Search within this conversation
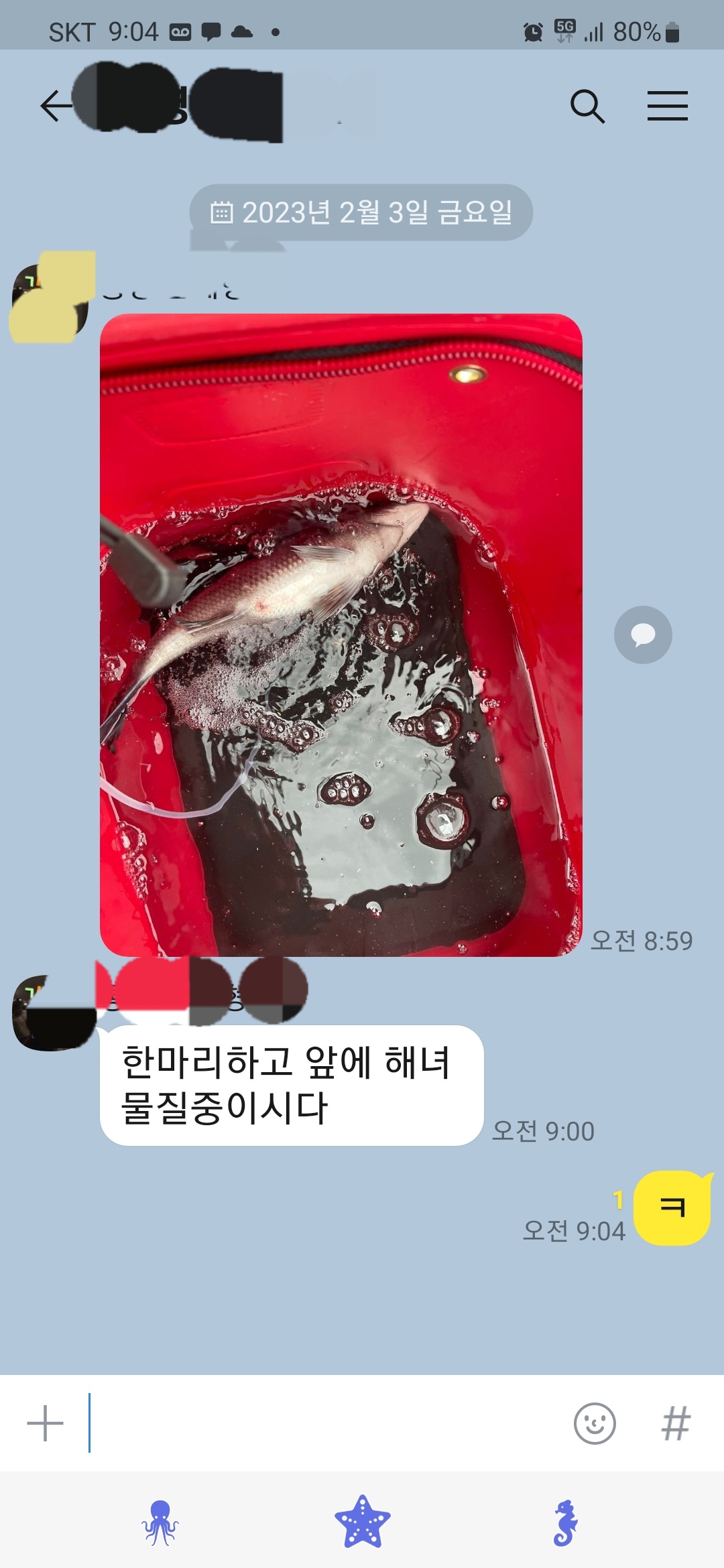The width and height of the screenshot is (724, 1568). point(587,106)
